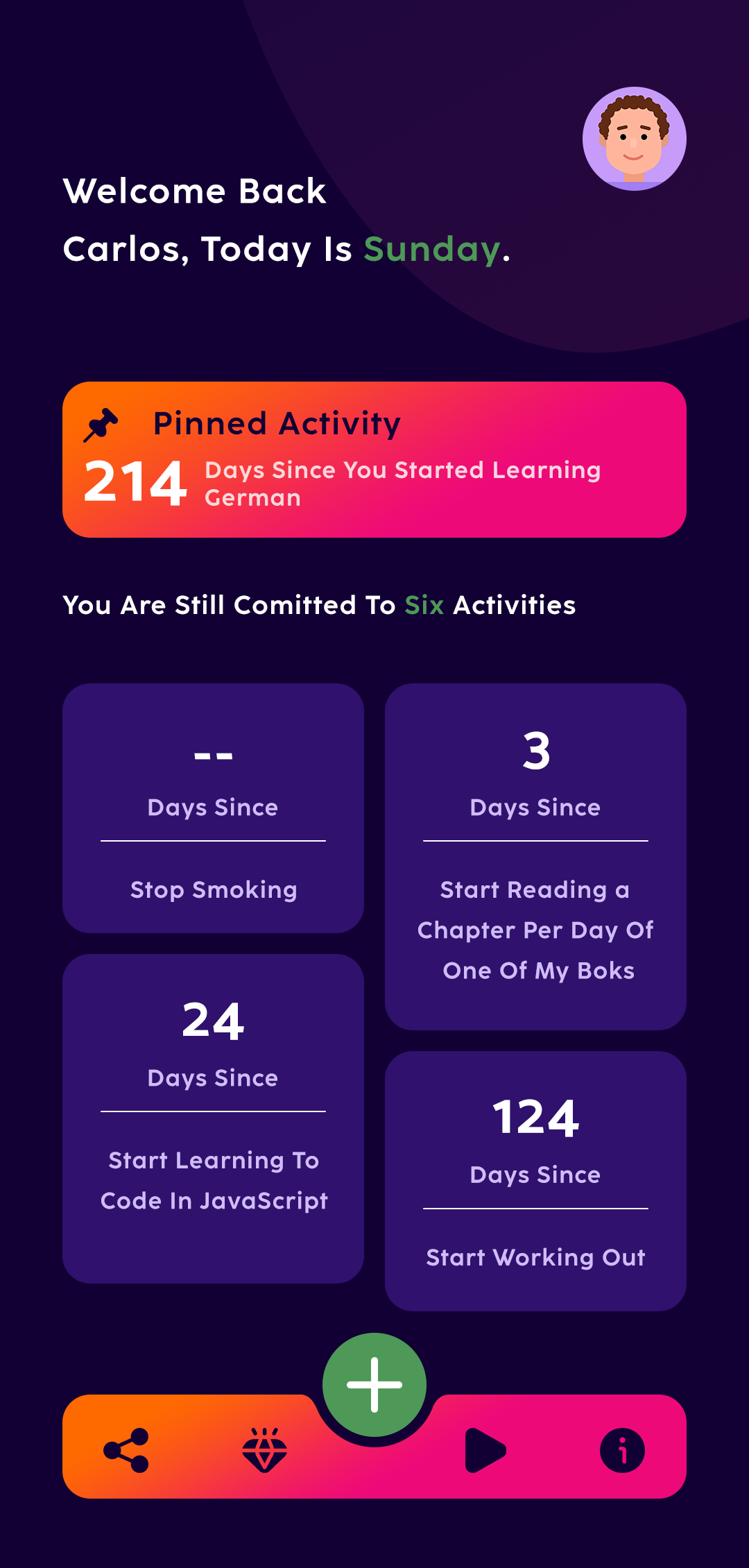This screenshot has height=1568, width=749.
Task: Open the pinned Learning German activity
Action: click(x=374, y=459)
